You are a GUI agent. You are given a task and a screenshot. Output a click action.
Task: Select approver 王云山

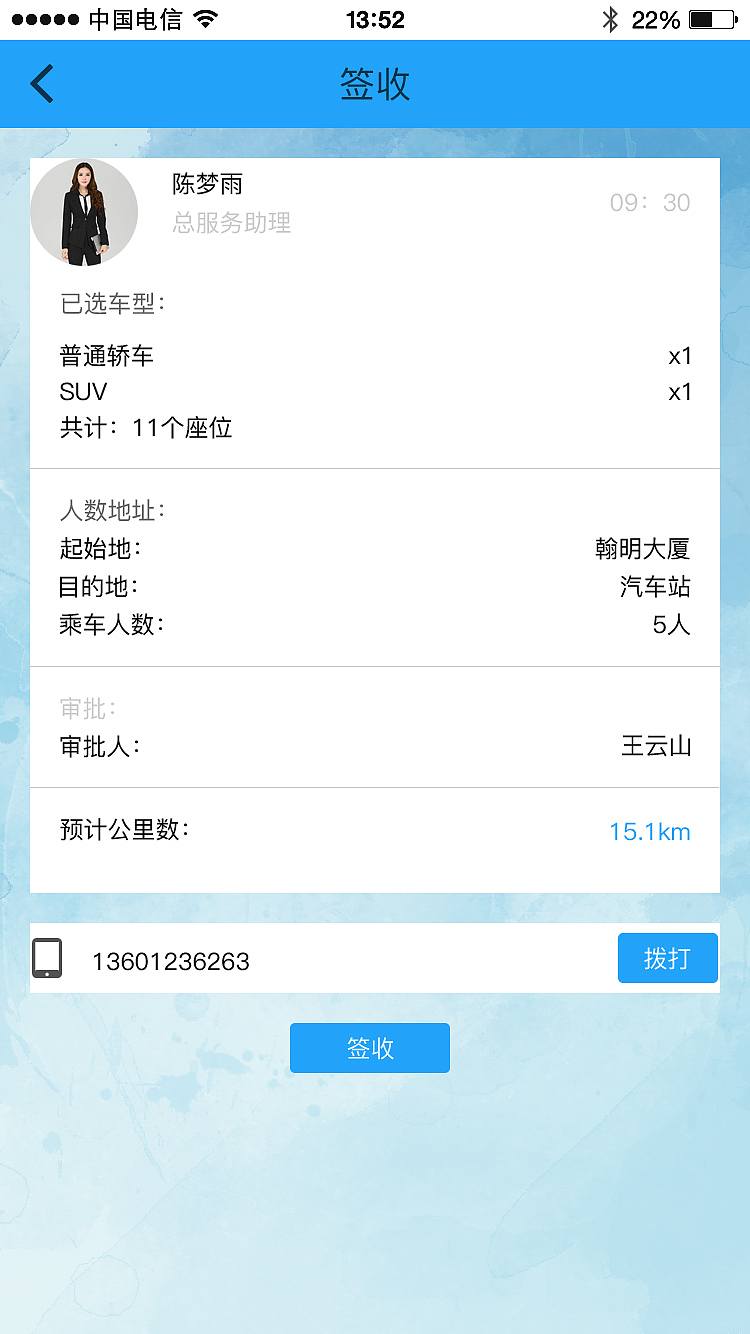(x=655, y=746)
